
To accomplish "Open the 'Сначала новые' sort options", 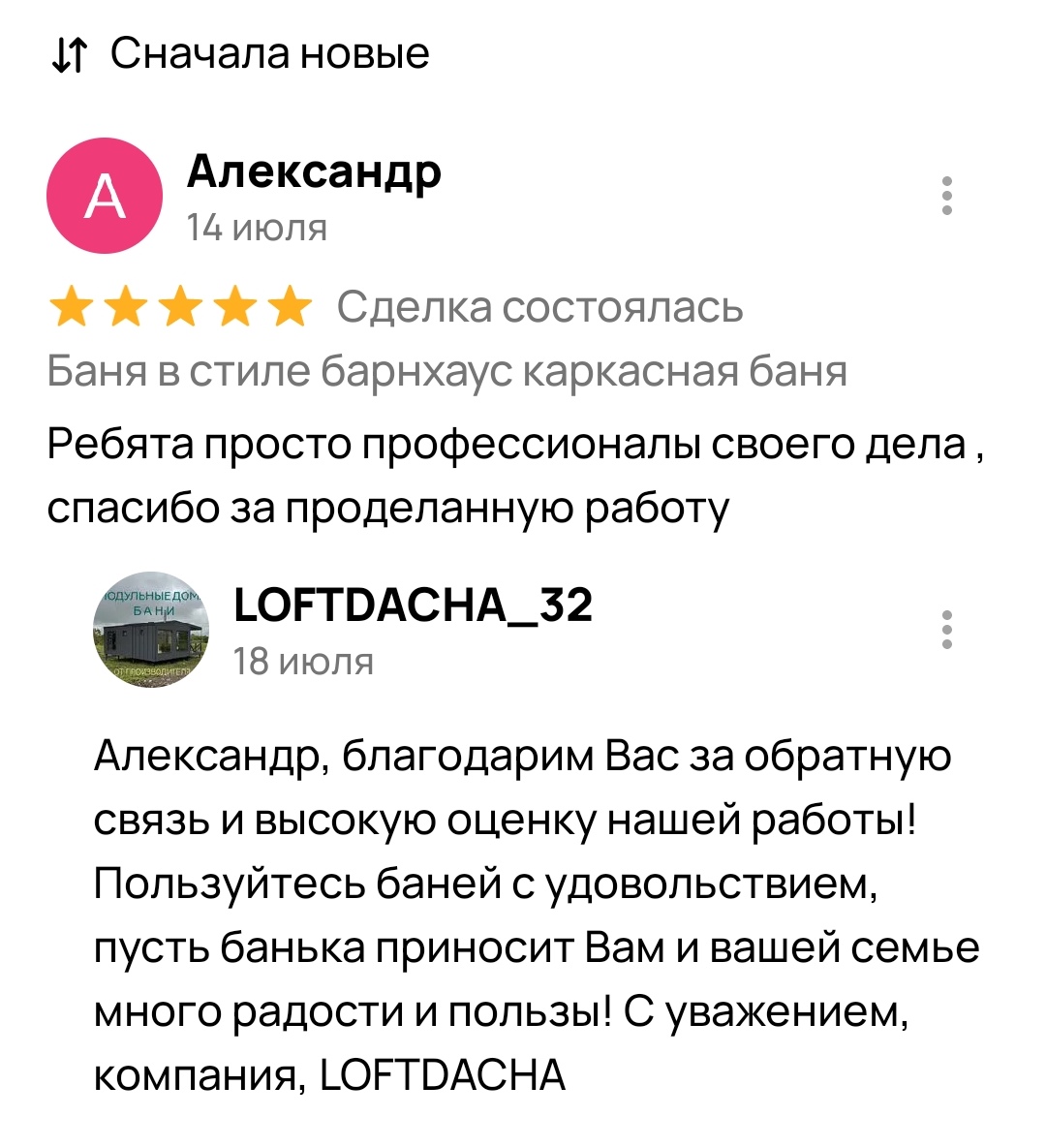I will point(242,53).
